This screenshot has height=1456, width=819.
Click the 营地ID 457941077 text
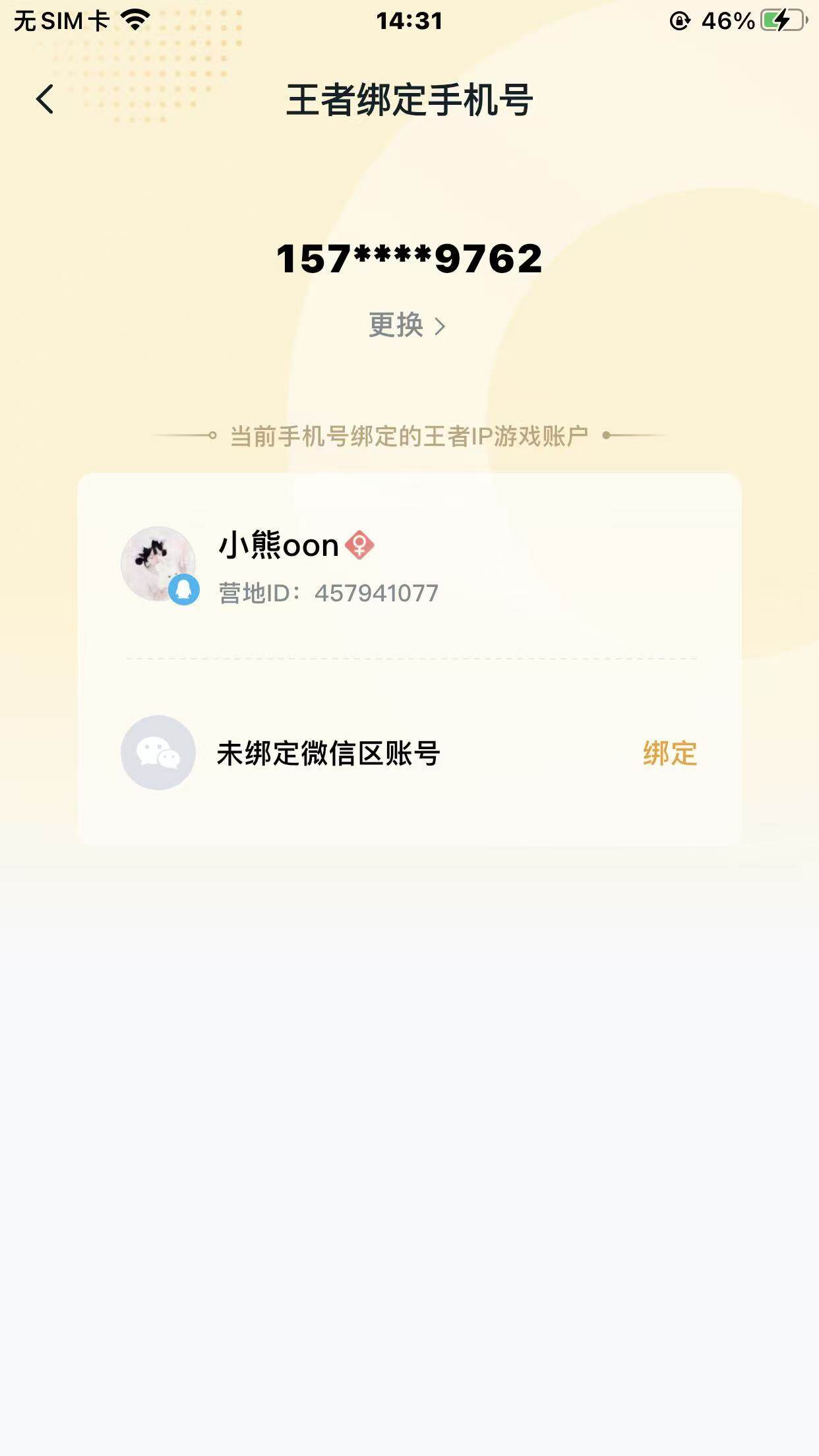(x=330, y=592)
